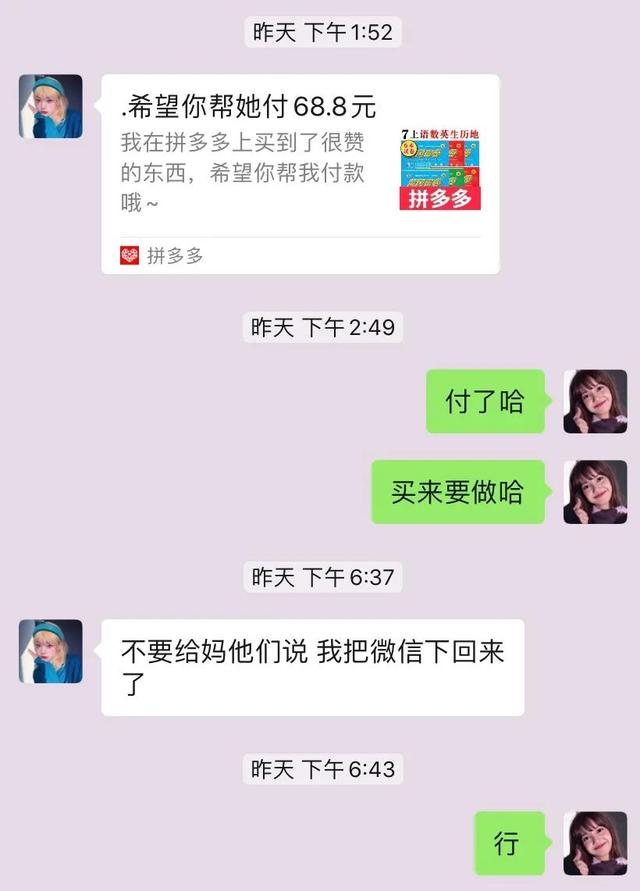Tap the avatar next to '付了哈' message
Screen dimensions: 640x891
pos(595,401)
